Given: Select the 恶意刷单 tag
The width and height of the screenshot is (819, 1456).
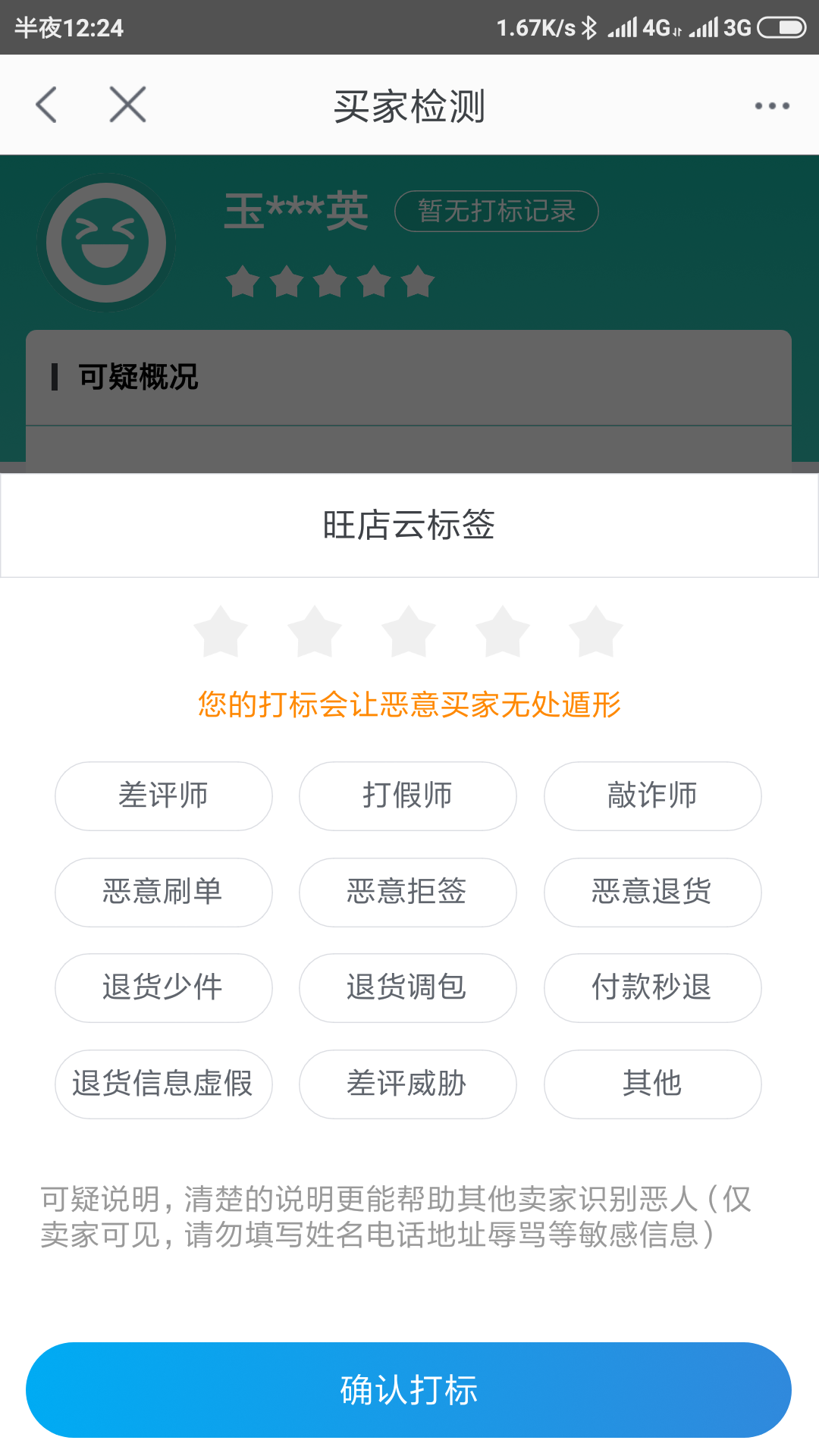Looking at the screenshot, I should pos(163,892).
